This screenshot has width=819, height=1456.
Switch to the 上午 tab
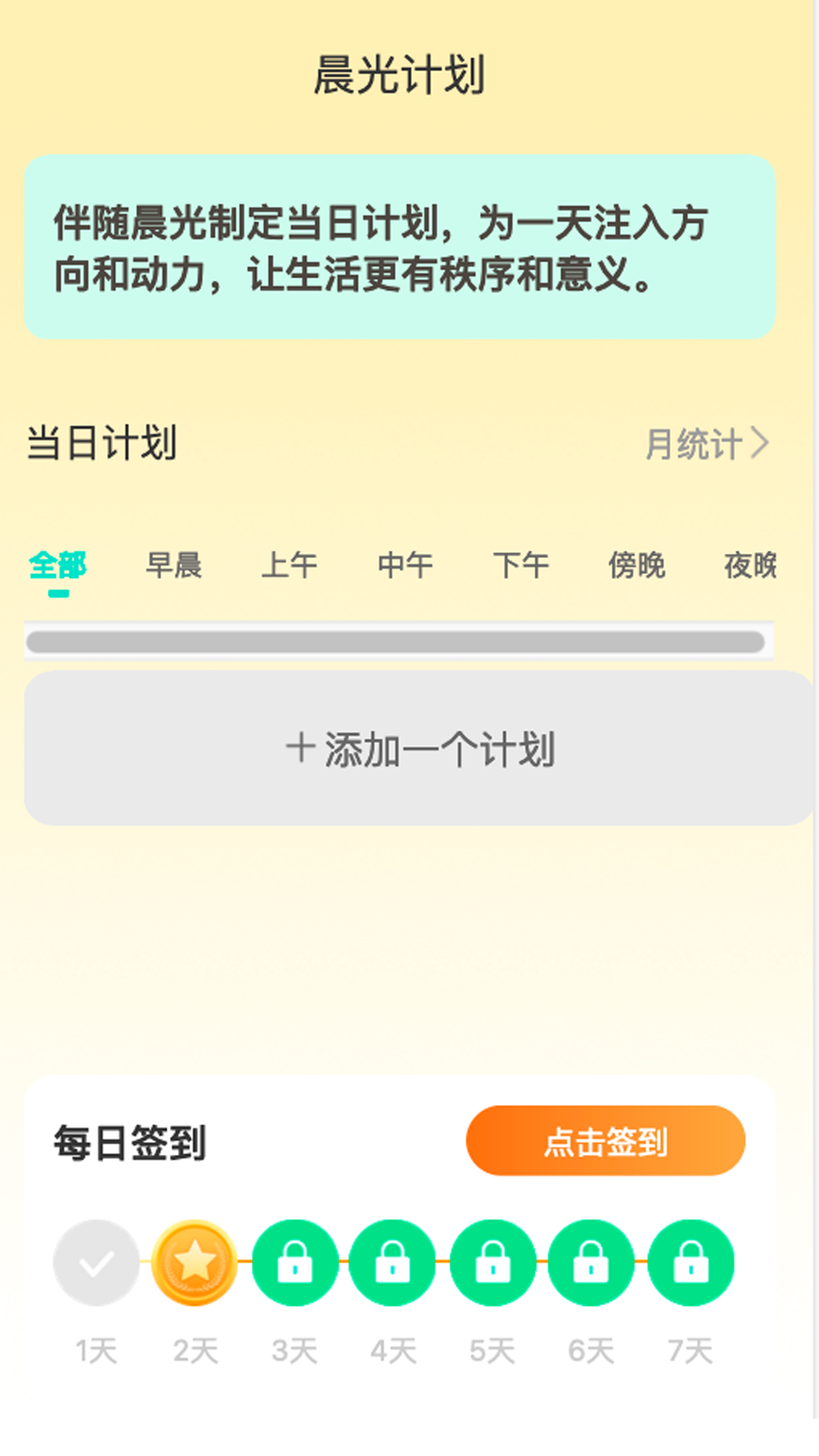(x=290, y=566)
